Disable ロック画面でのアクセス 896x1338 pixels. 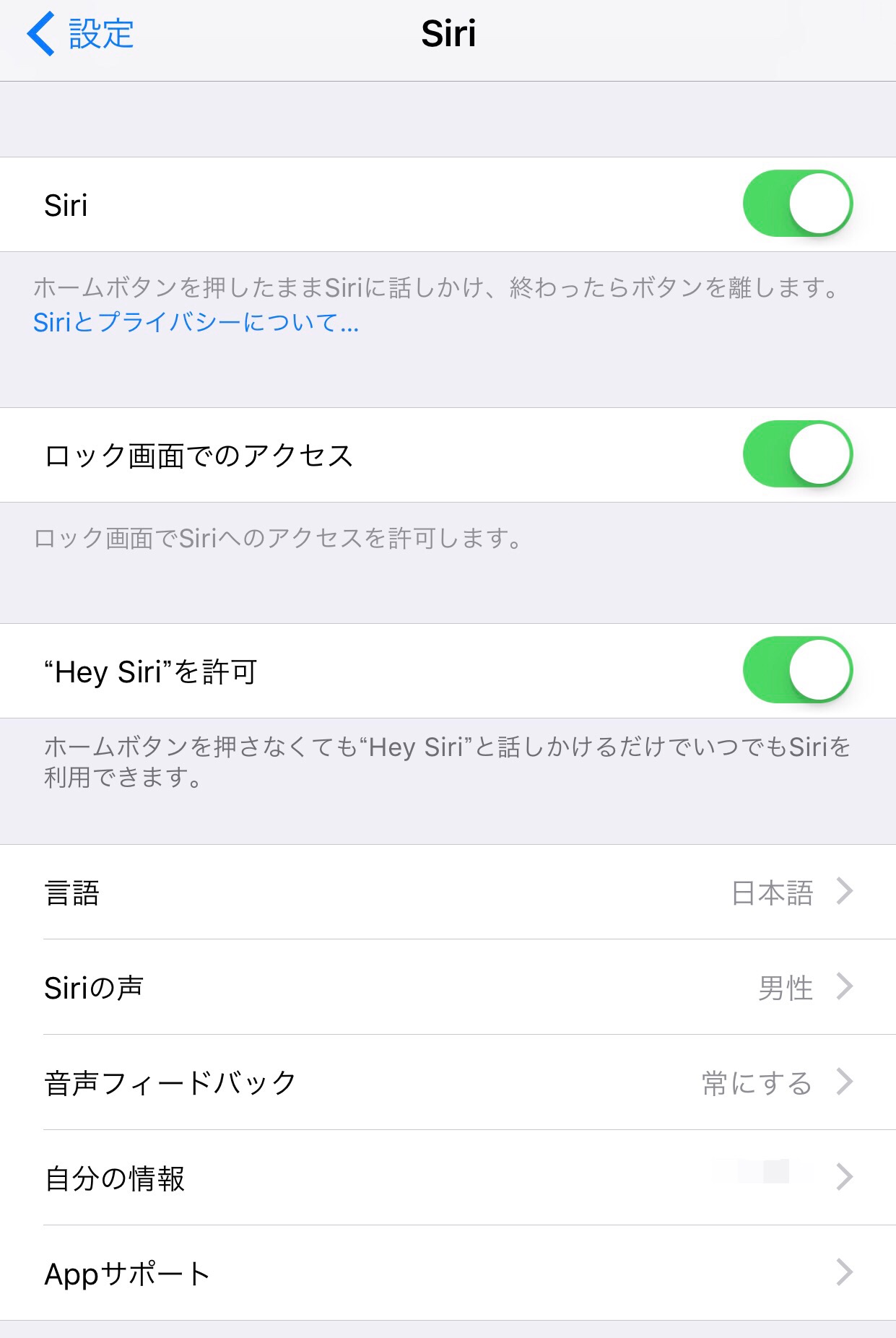pyautogui.click(x=797, y=454)
